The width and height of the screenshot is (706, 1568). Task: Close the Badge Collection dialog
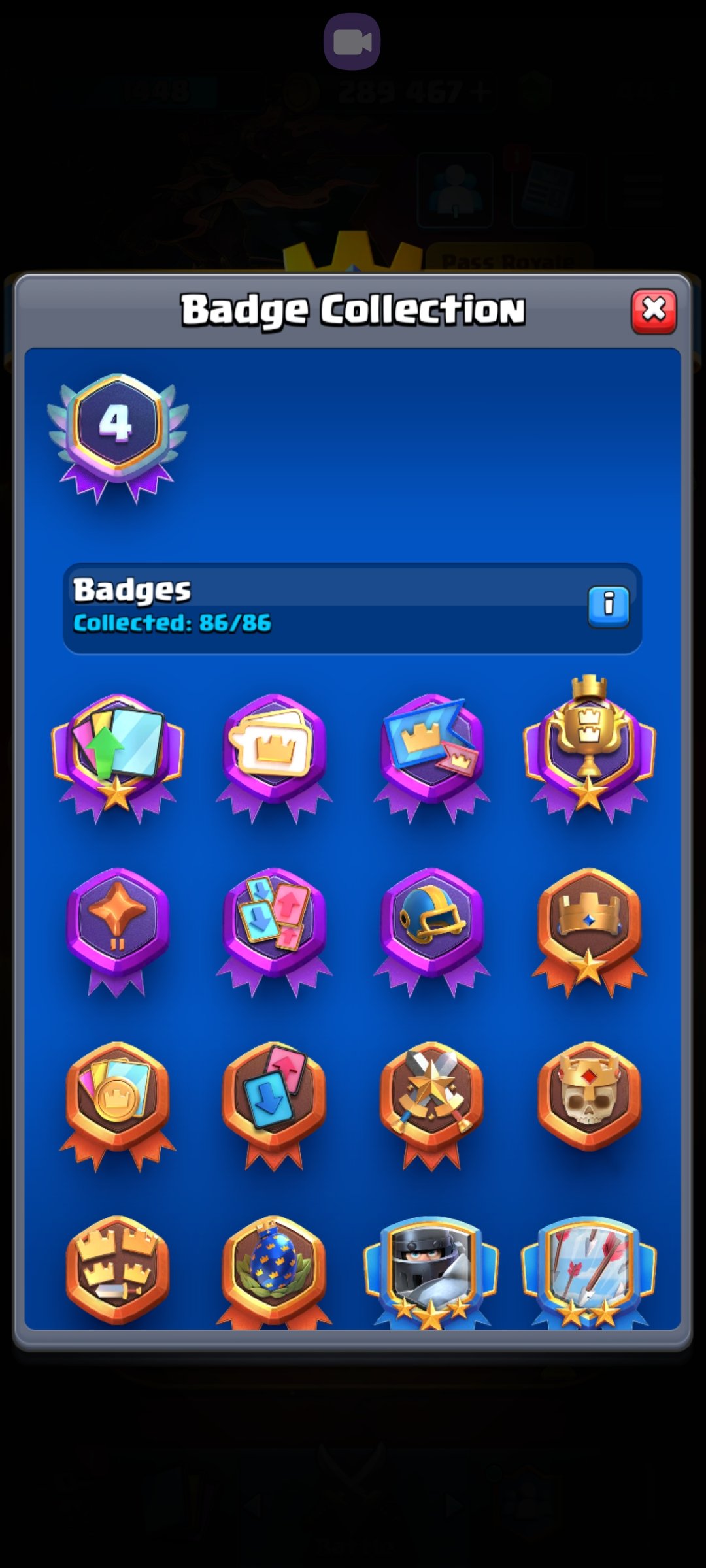654,311
